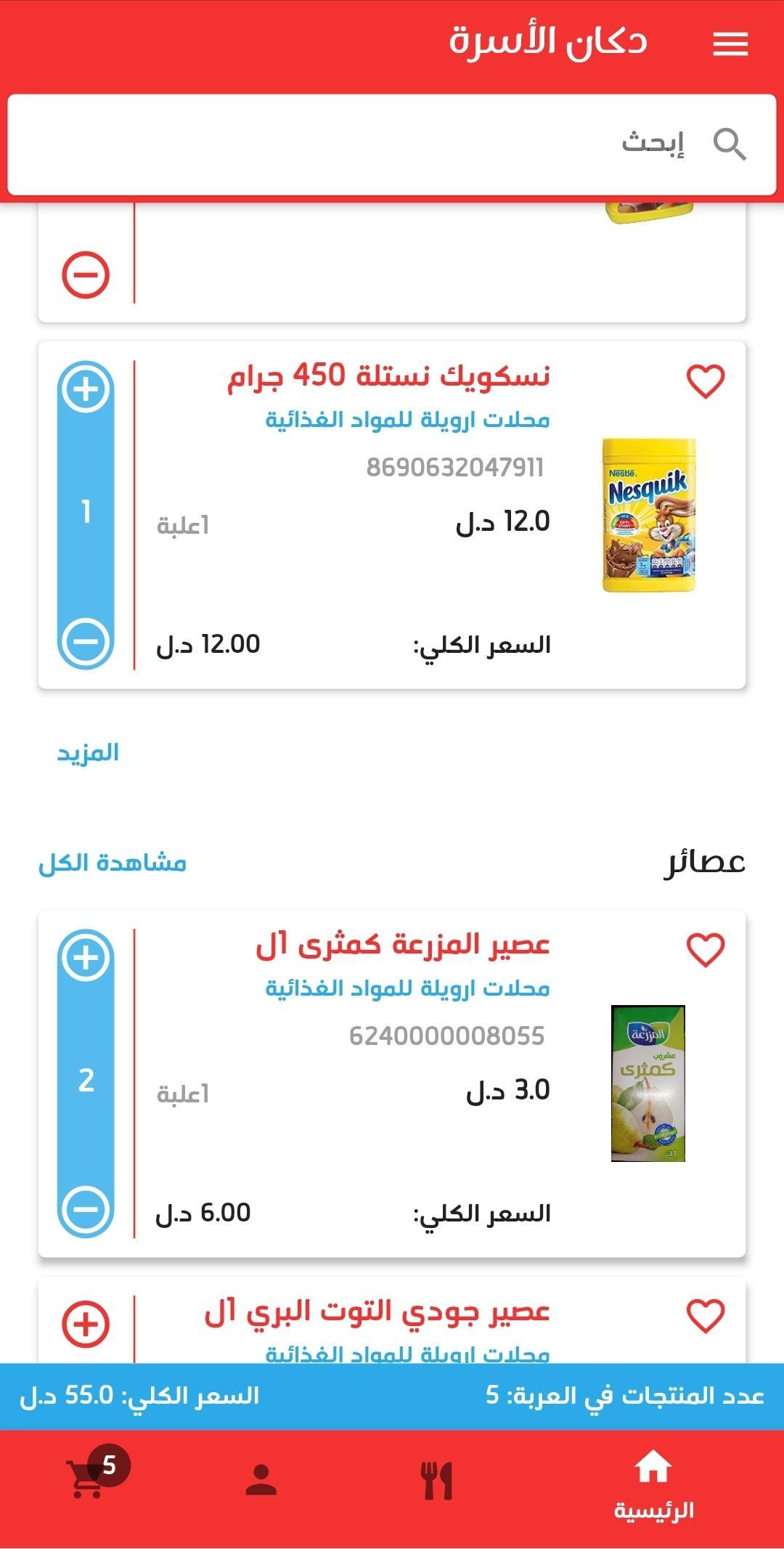Favorite عصير جودي التوت البري
The width and height of the screenshot is (784, 1549).
tap(706, 1316)
